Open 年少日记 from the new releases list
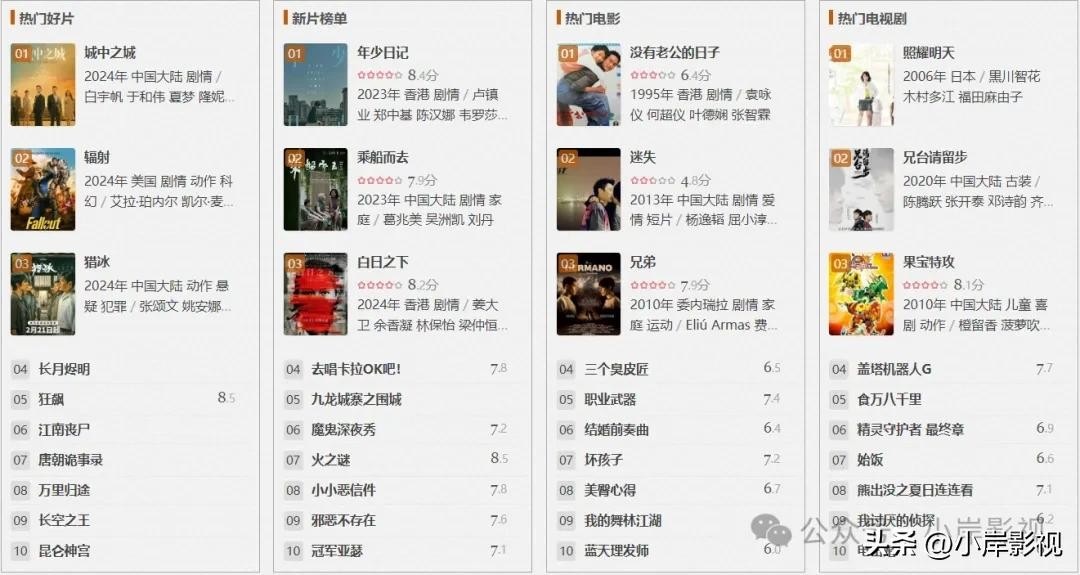The width and height of the screenshot is (1080, 575). click(382, 52)
